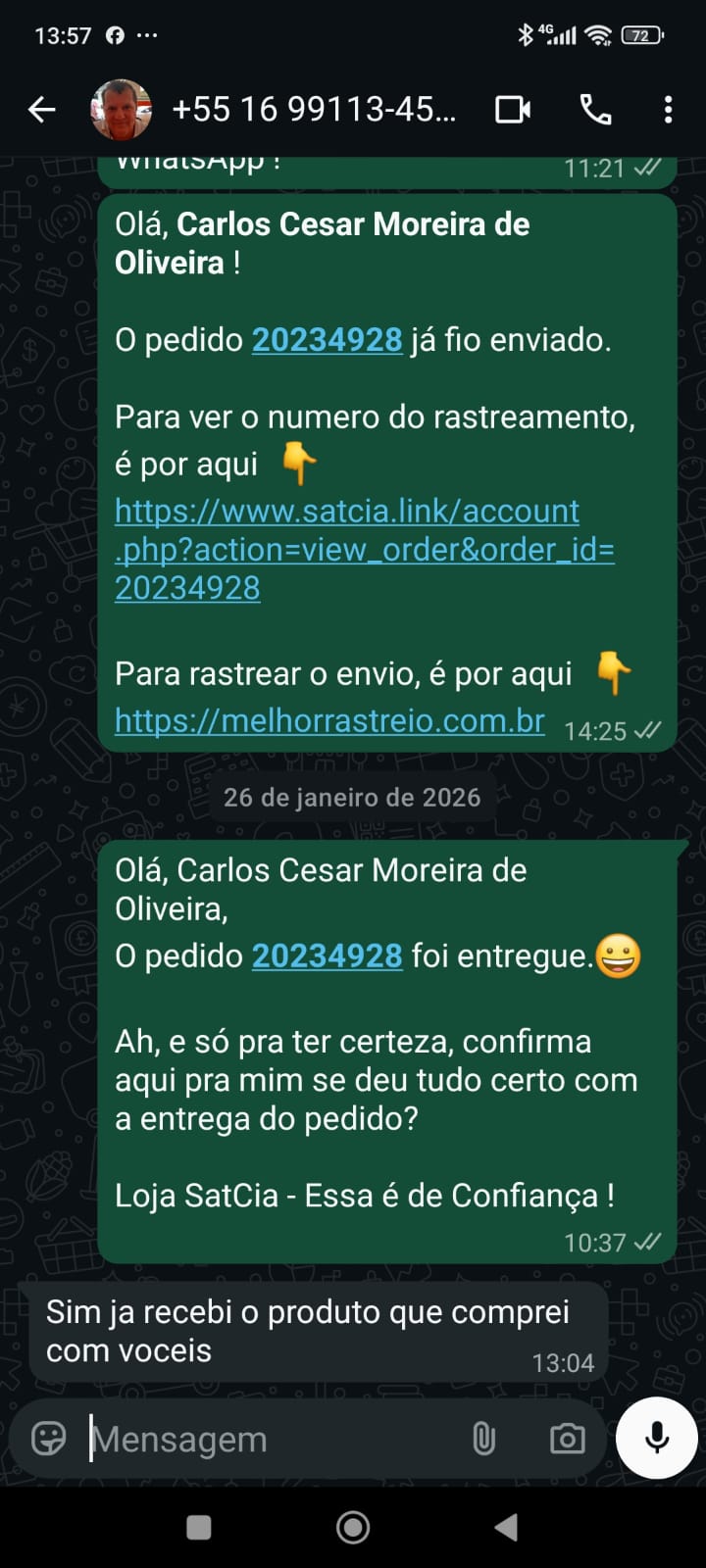Open the camera from the message bar

tap(567, 1439)
